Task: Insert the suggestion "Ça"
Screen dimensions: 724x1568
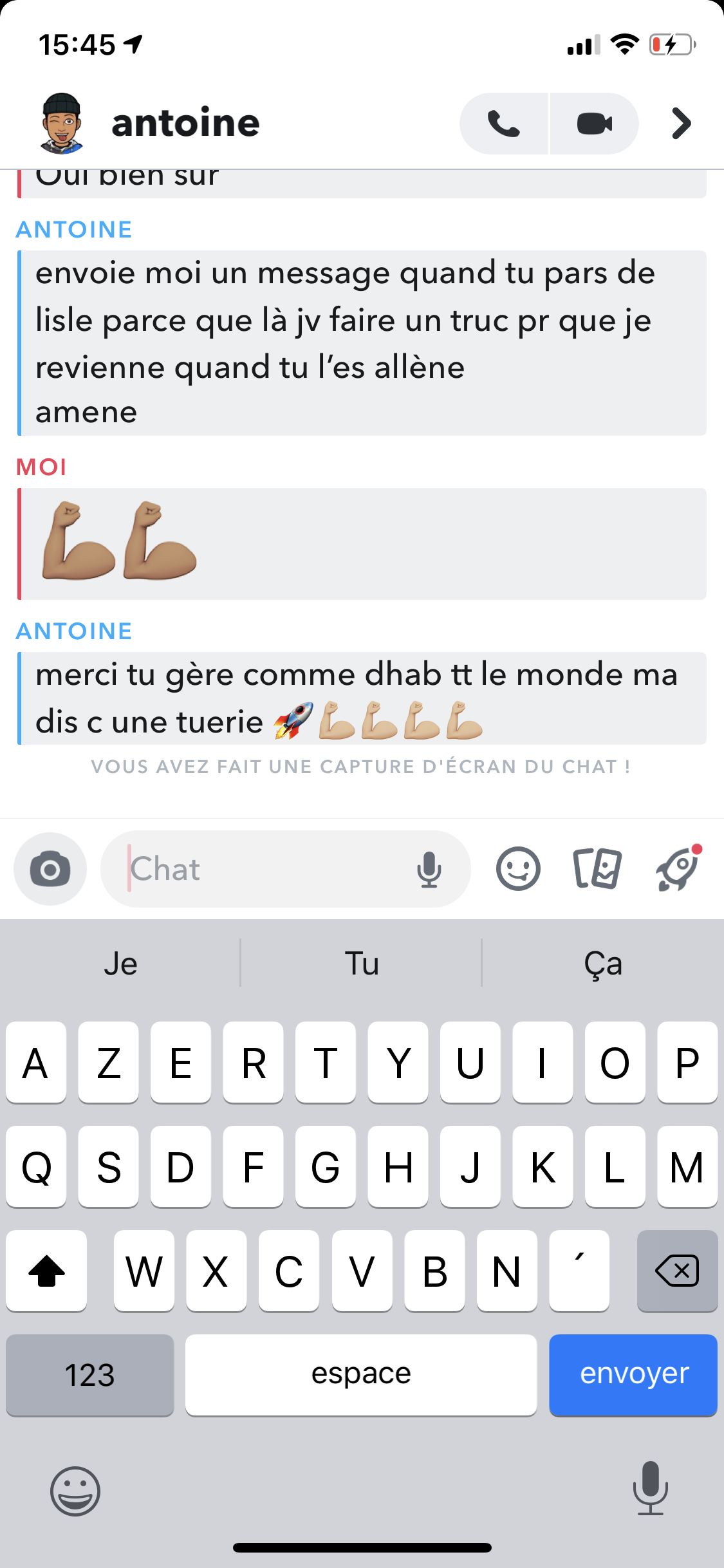Action: point(603,964)
